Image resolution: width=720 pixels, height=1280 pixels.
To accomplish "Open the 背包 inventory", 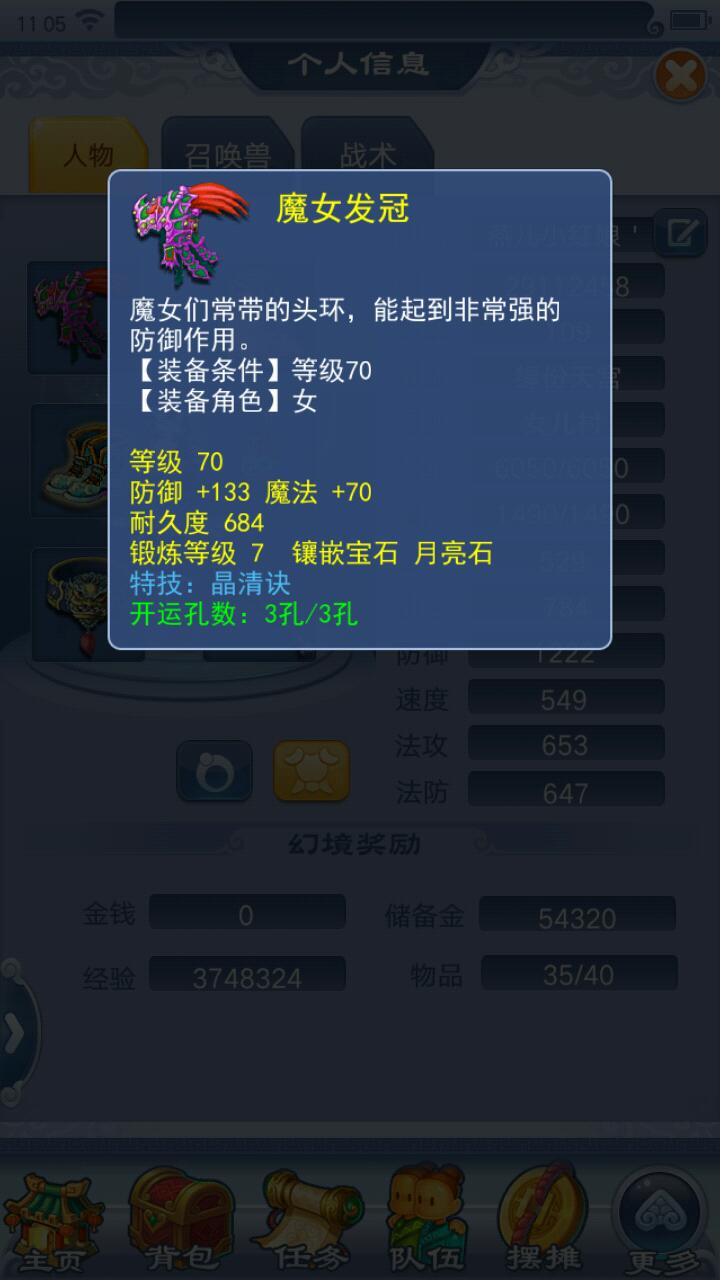I will 165,1217.
